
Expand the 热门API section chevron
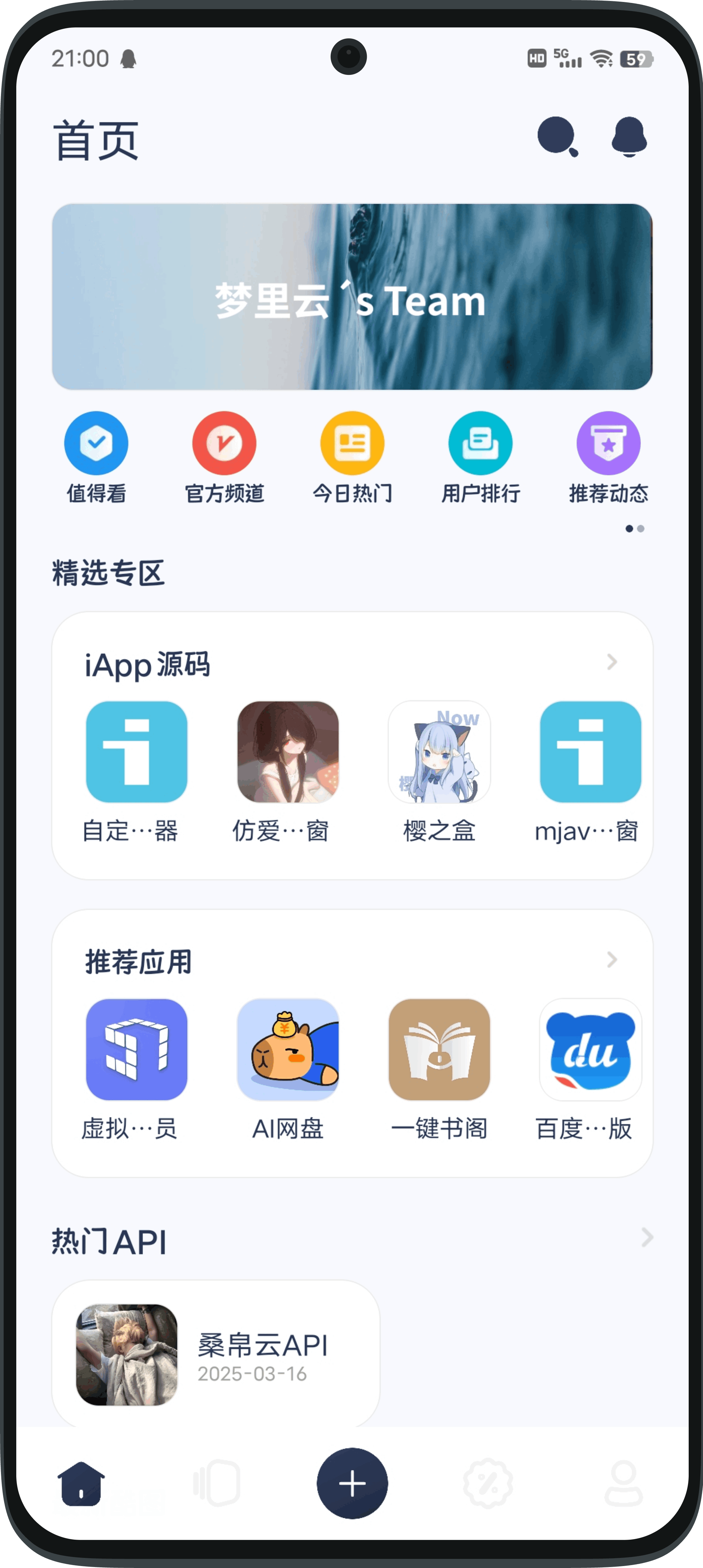647,1238
